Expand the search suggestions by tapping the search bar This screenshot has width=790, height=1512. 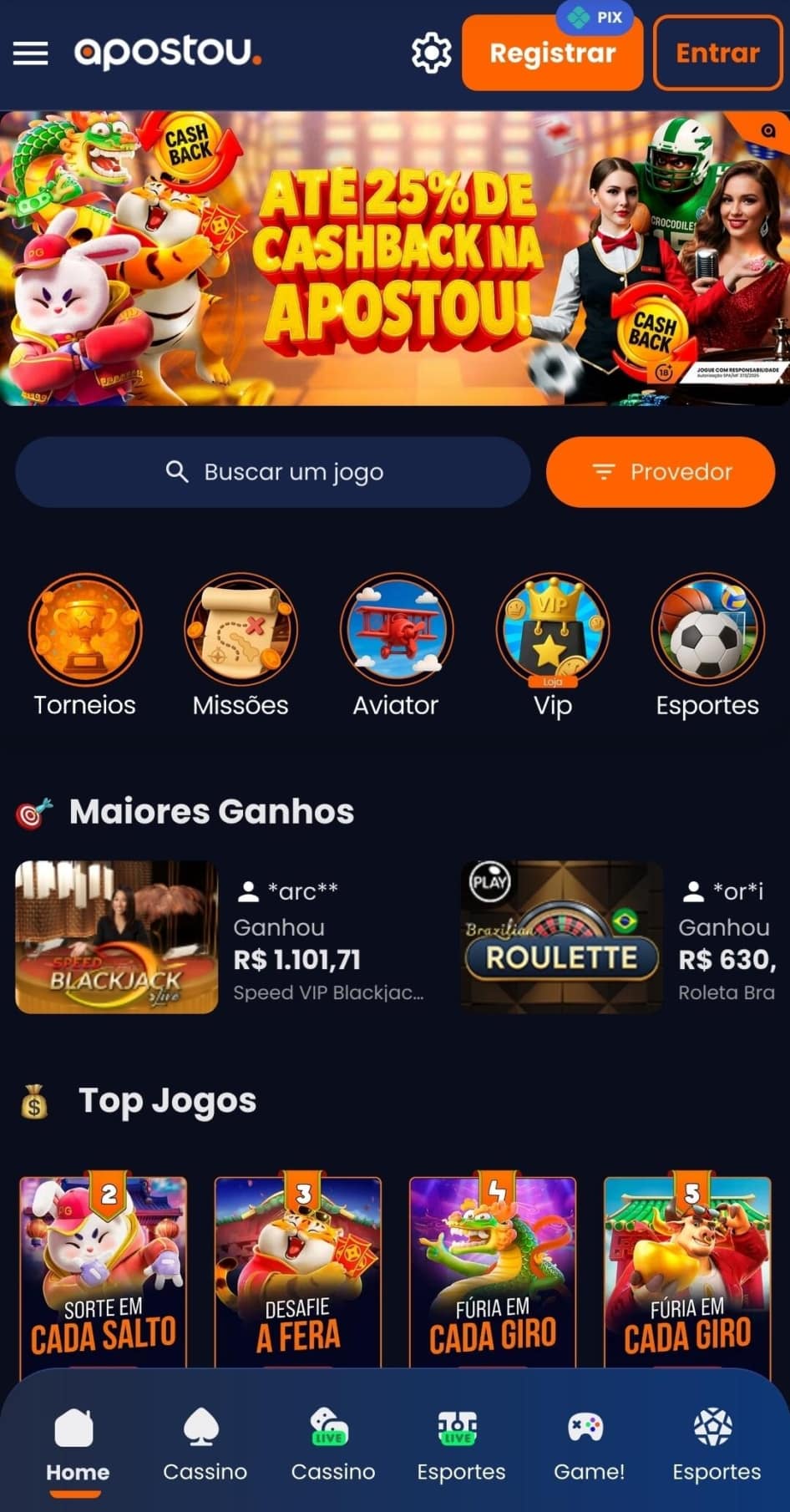(x=272, y=472)
